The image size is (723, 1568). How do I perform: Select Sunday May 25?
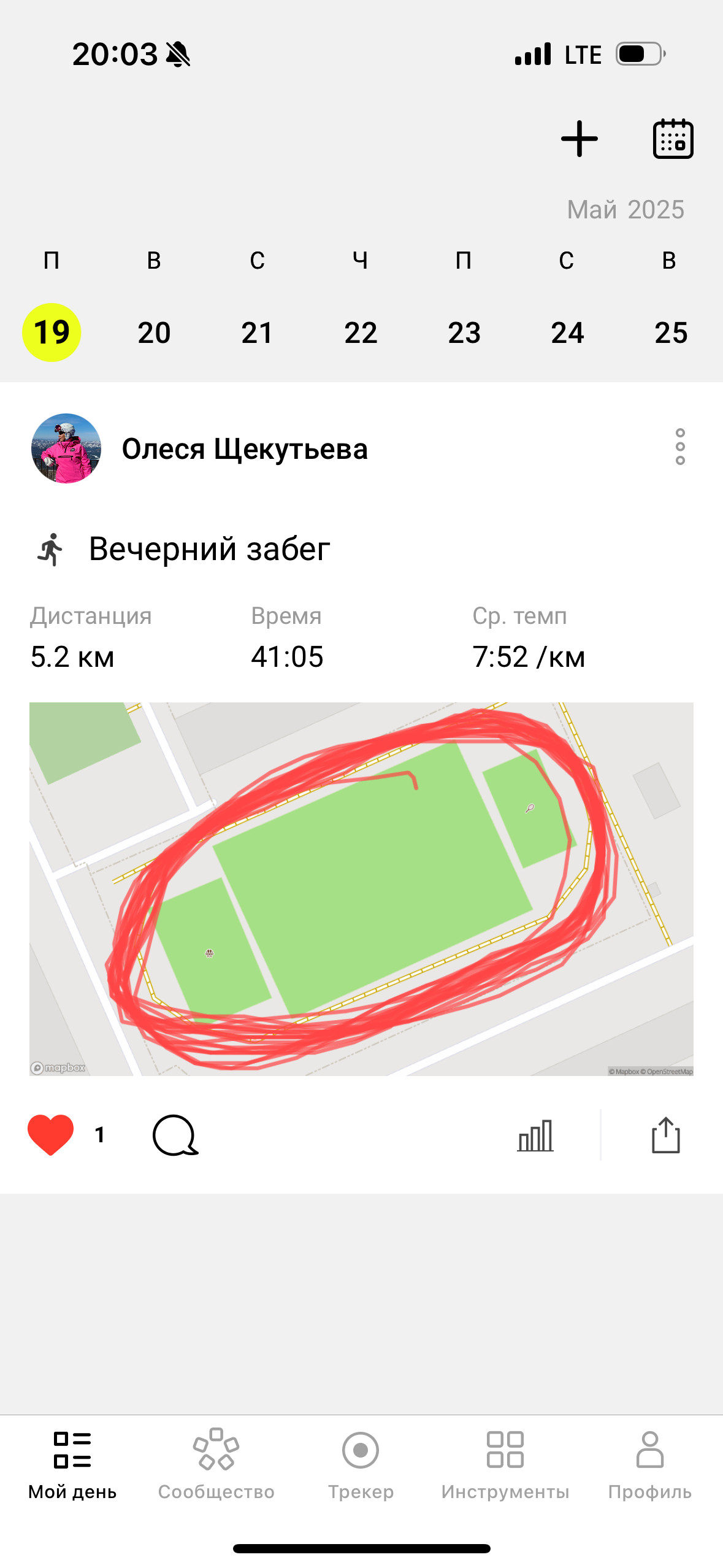tap(671, 332)
